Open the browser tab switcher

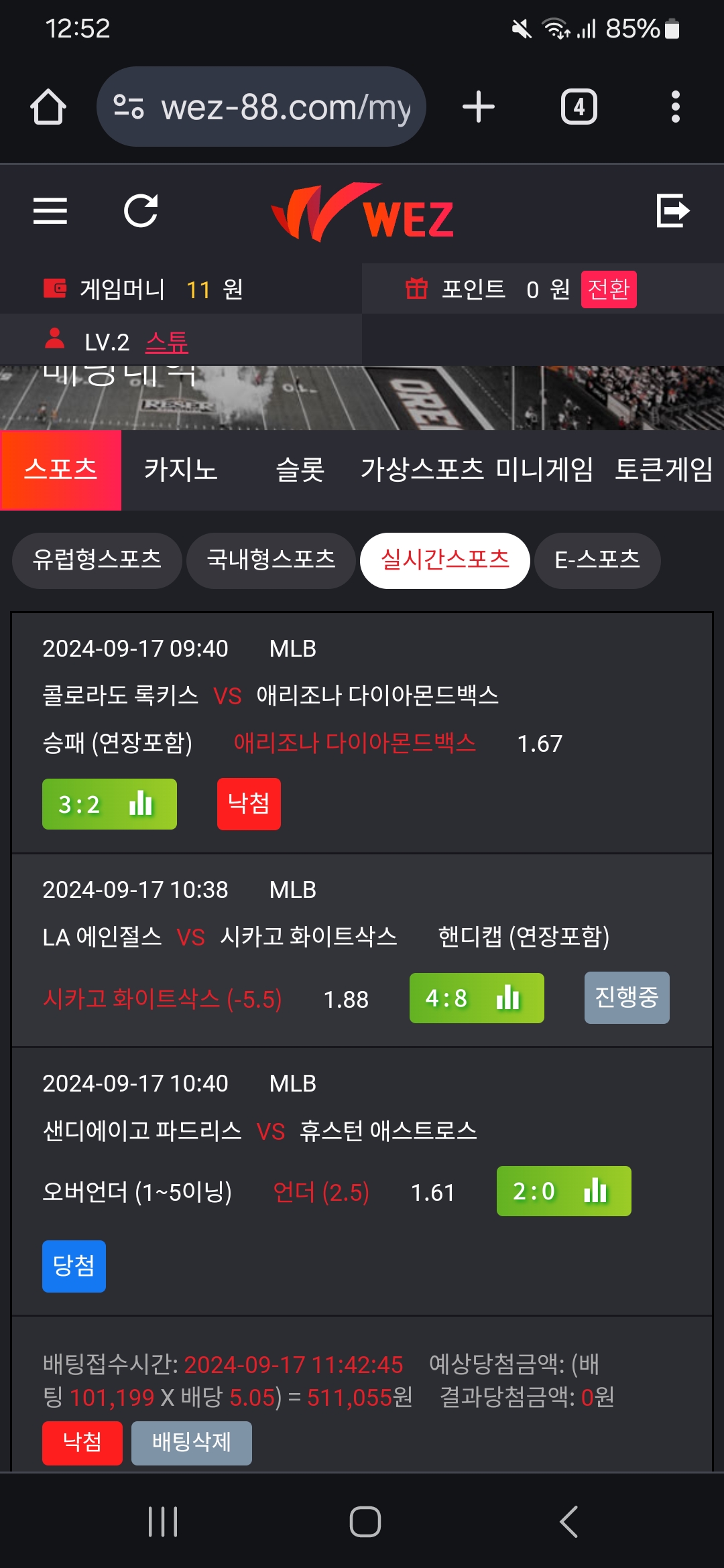coord(579,107)
